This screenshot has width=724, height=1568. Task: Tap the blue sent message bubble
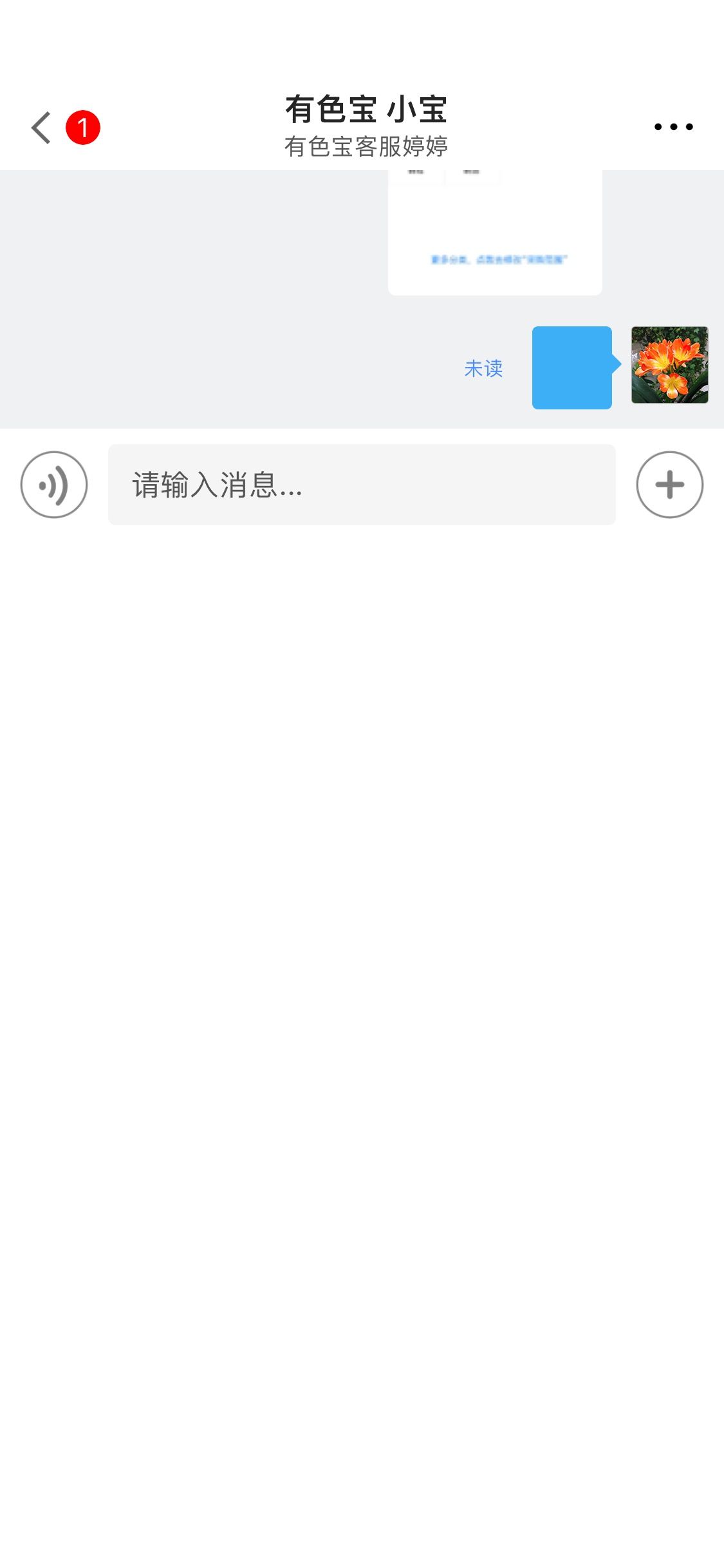(572, 368)
